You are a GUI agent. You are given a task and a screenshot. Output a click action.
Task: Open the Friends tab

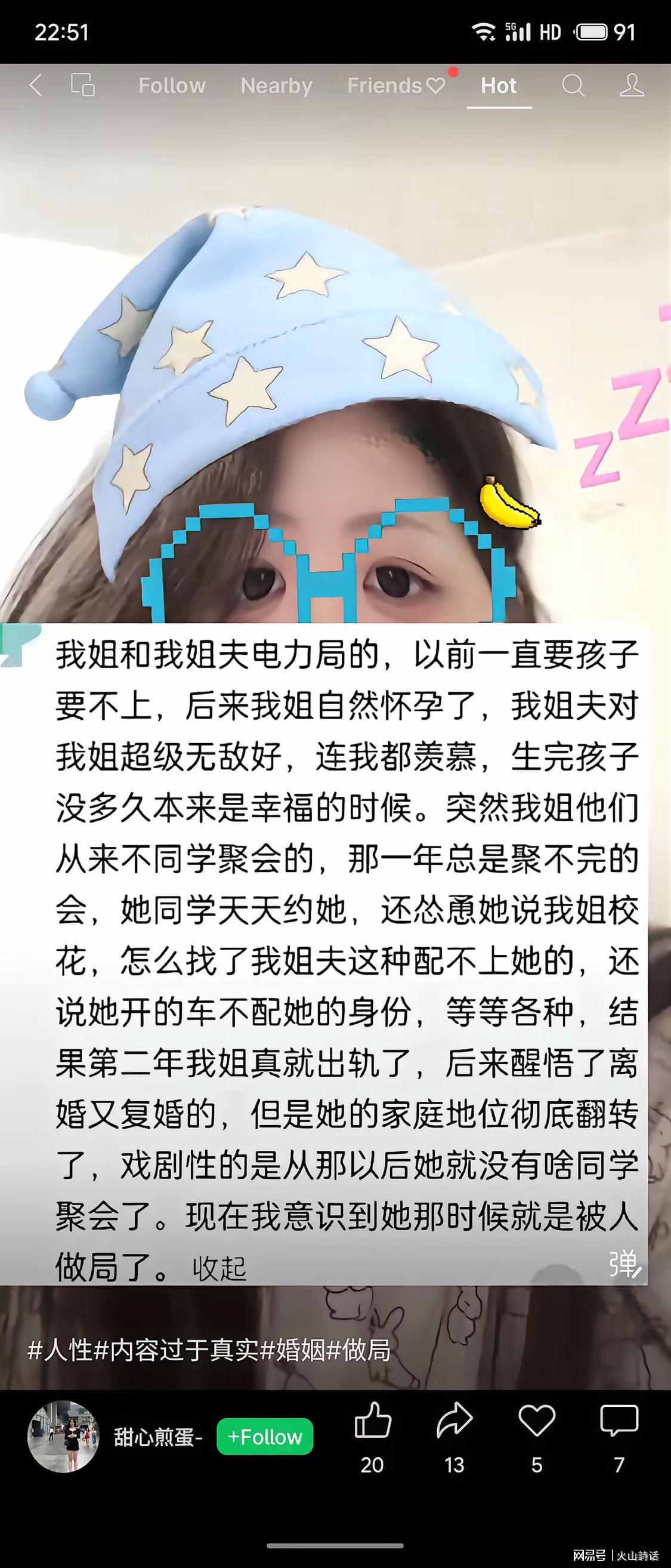click(x=396, y=86)
